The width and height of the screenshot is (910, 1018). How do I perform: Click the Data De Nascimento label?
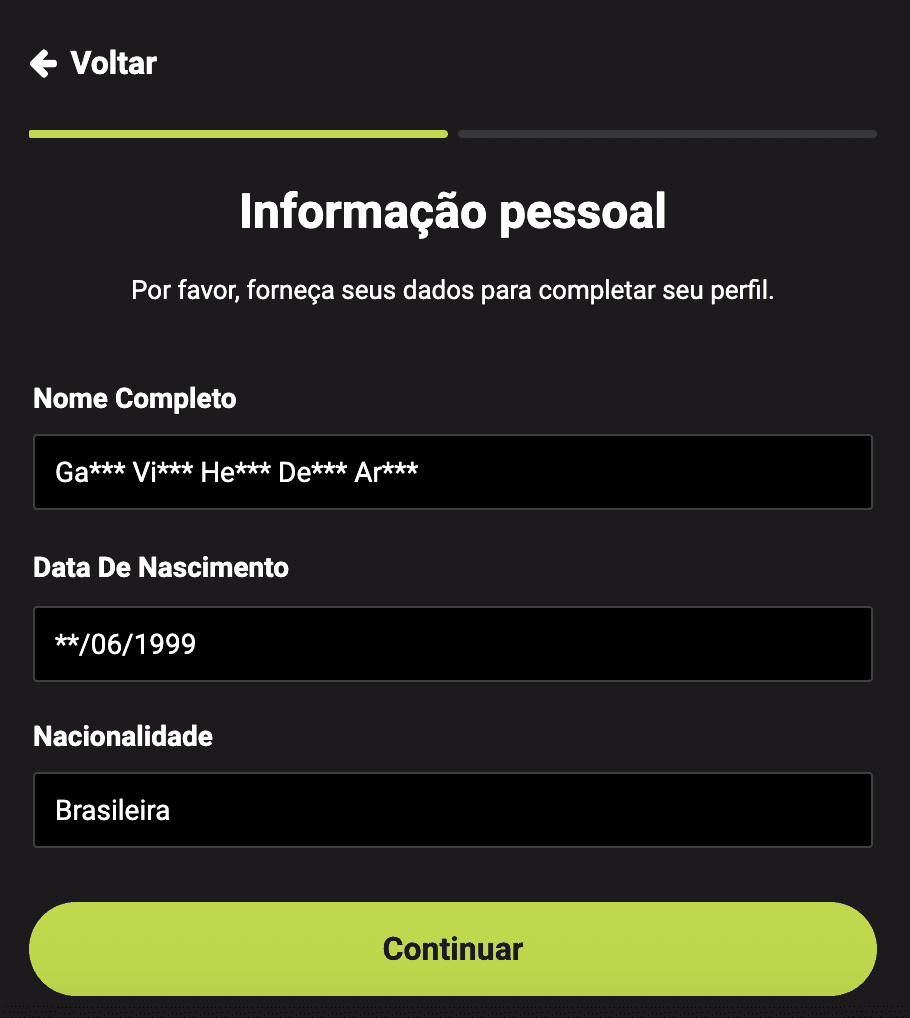[161, 567]
